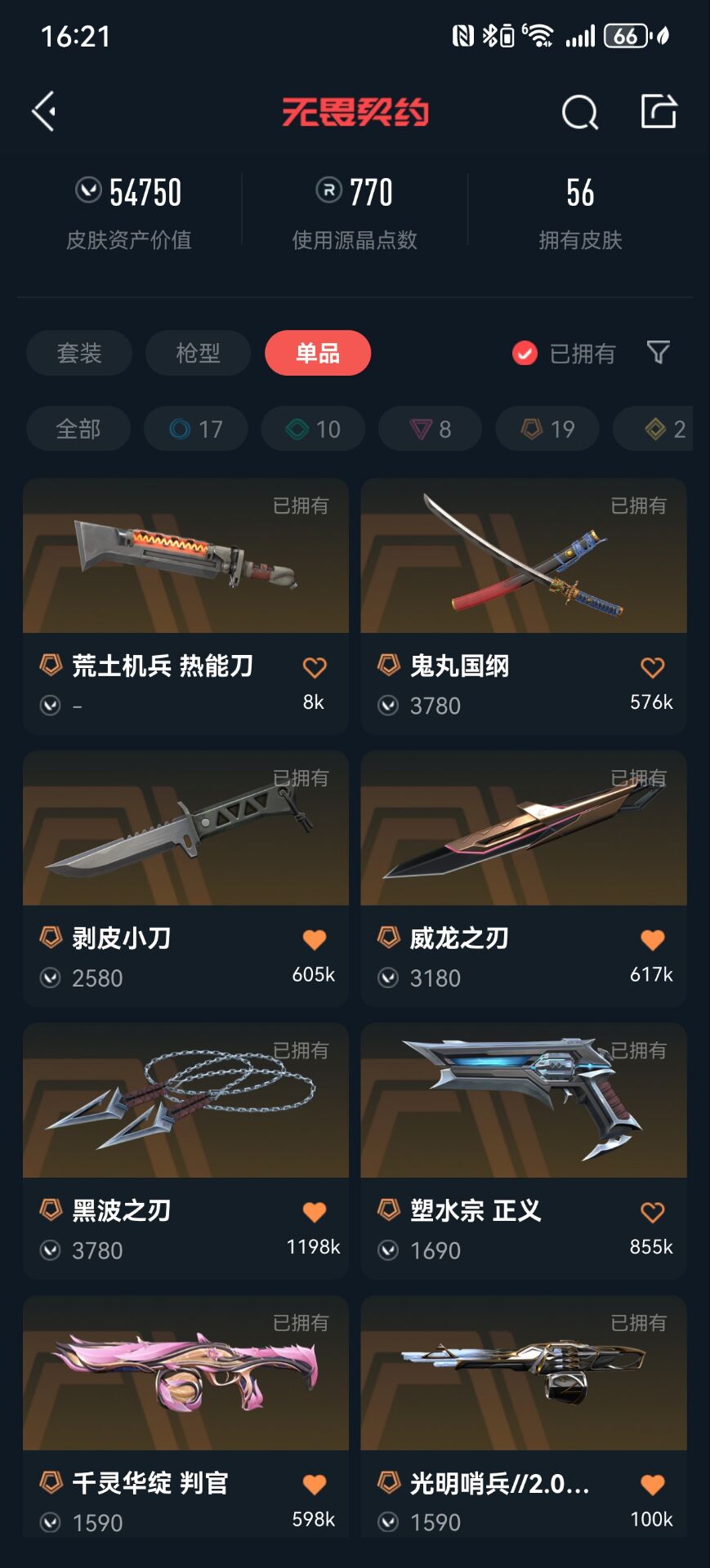
Task: Open the funnel filter options
Action: pyautogui.click(x=659, y=353)
